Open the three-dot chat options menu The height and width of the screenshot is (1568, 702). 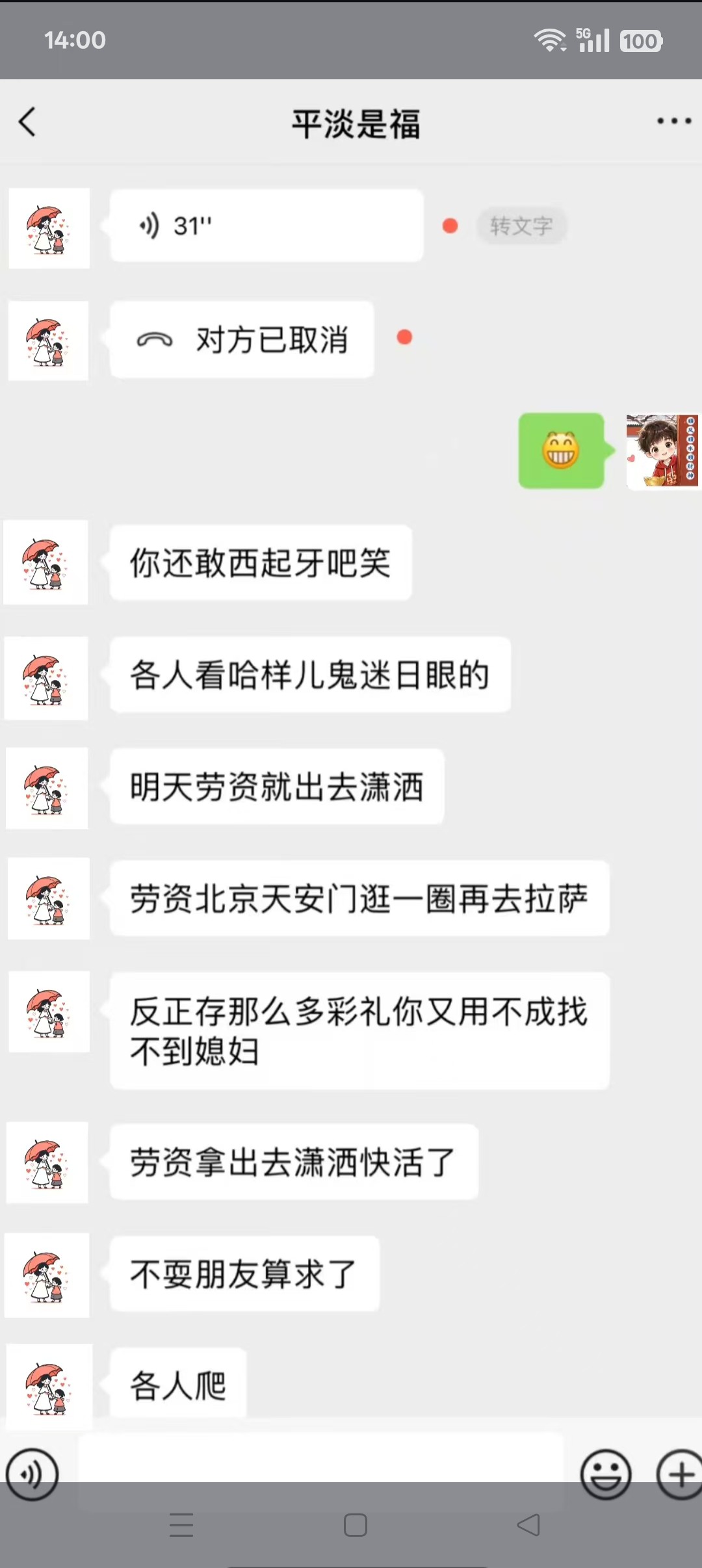tap(673, 121)
